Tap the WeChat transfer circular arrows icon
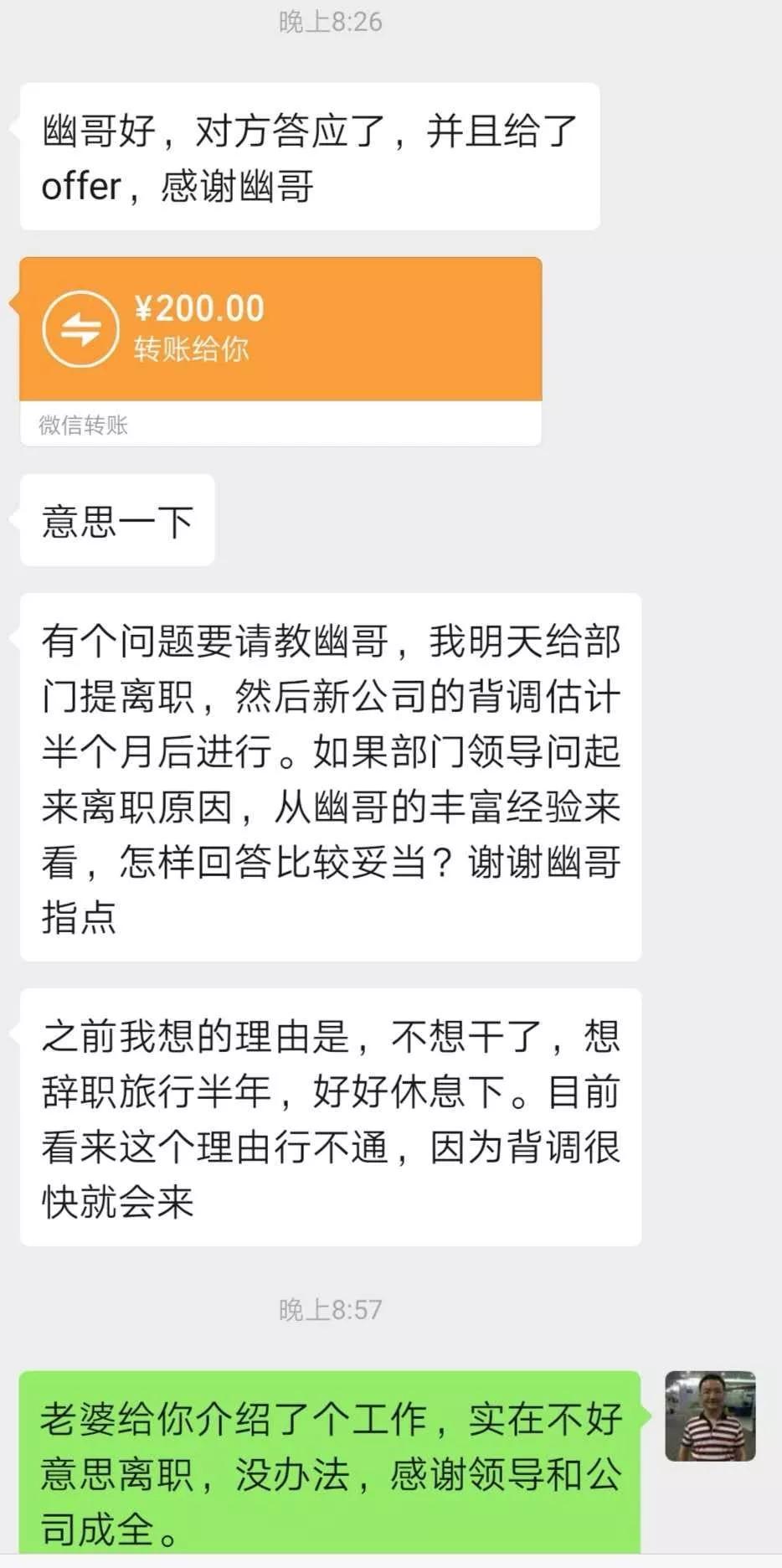Viewport: 782px width, 1568px height. (81, 328)
